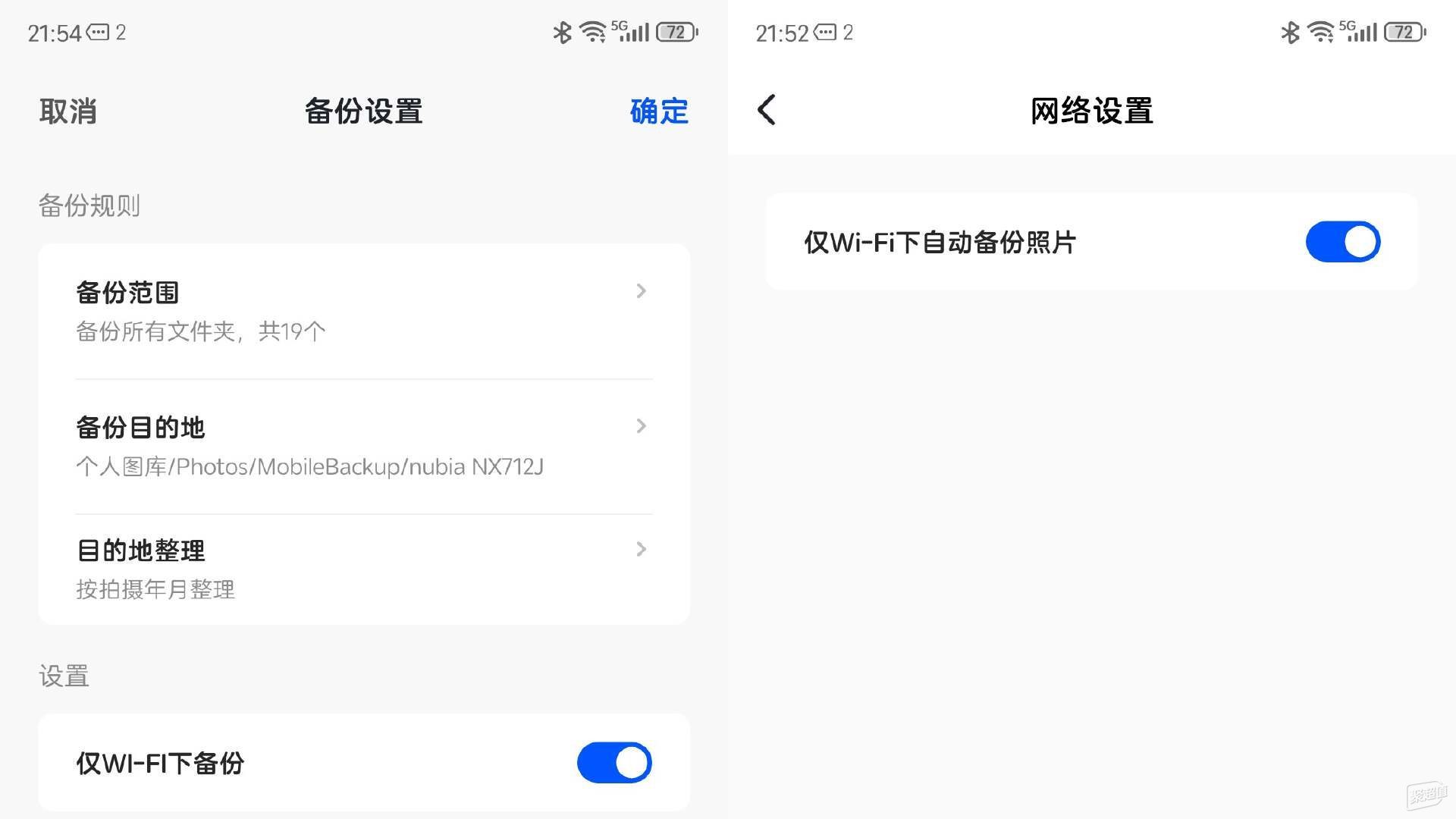Screen dimensions: 1456x819
Task: Tap 取消 to cancel backup settings
Action: tap(68, 111)
